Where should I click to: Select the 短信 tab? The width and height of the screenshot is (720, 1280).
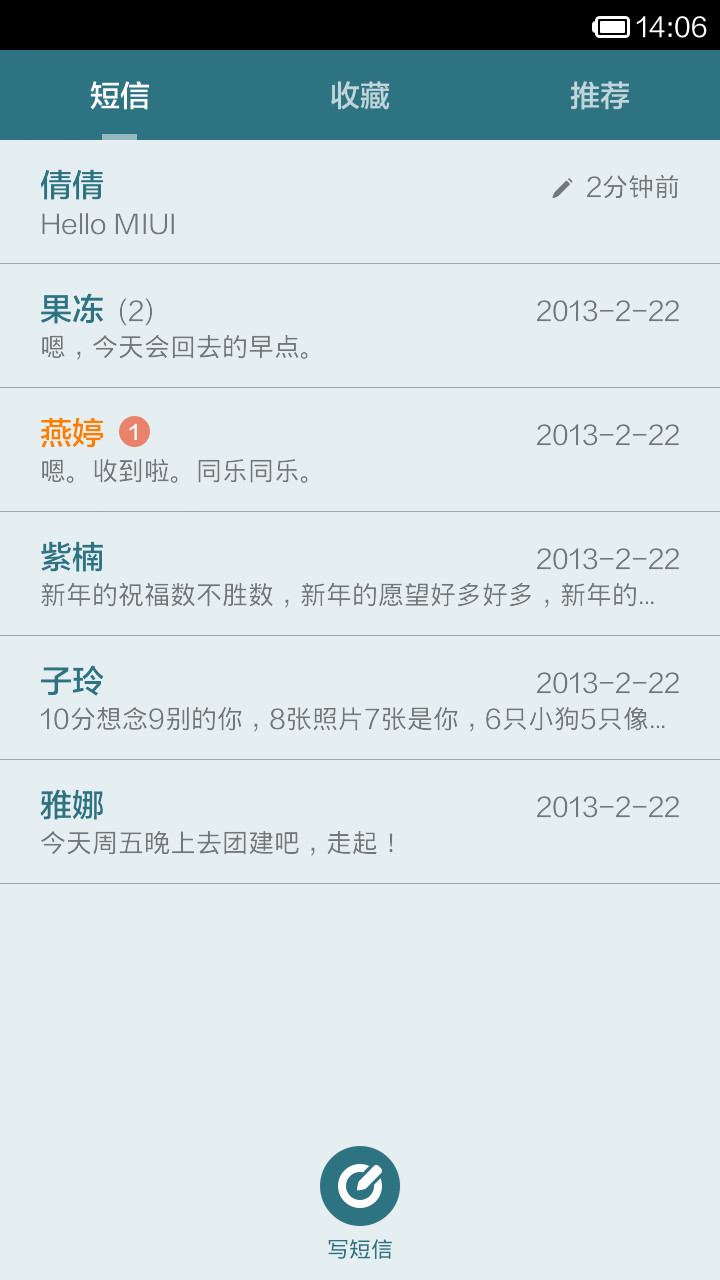click(120, 95)
